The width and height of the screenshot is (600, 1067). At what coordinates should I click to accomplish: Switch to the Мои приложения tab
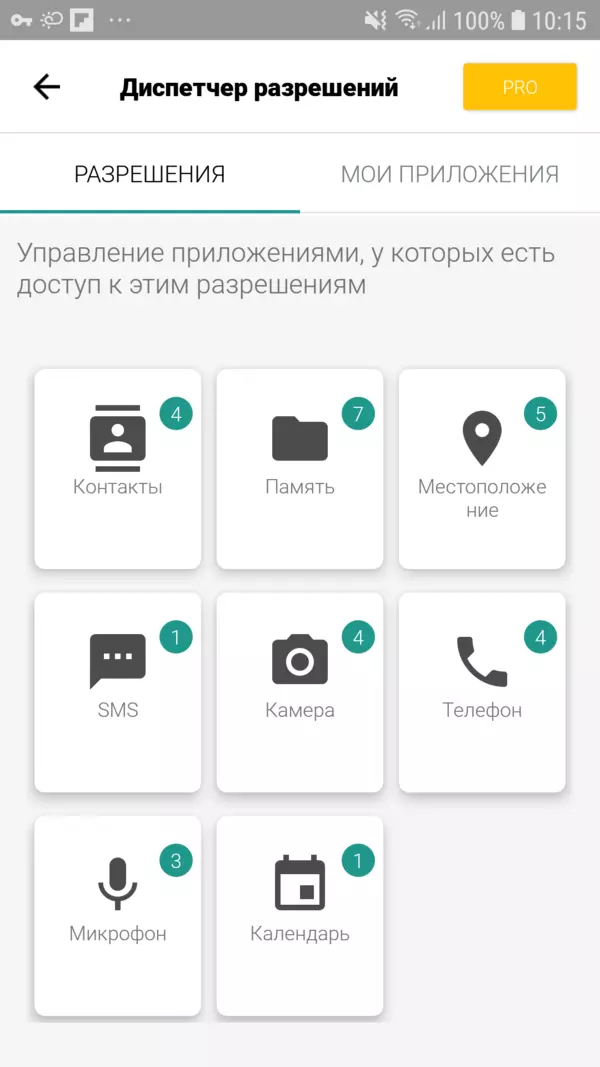pyautogui.click(x=449, y=174)
